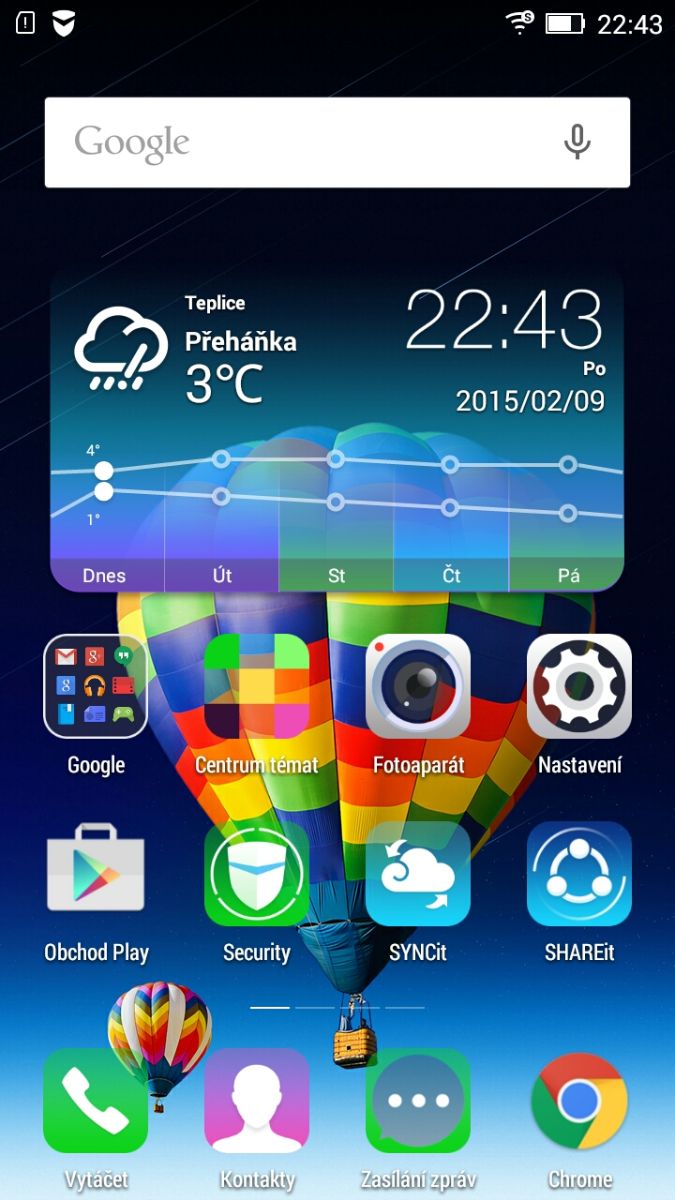This screenshot has width=675, height=1200.
Task: Start voice search with the microphone
Action: pyautogui.click(x=577, y=142)
